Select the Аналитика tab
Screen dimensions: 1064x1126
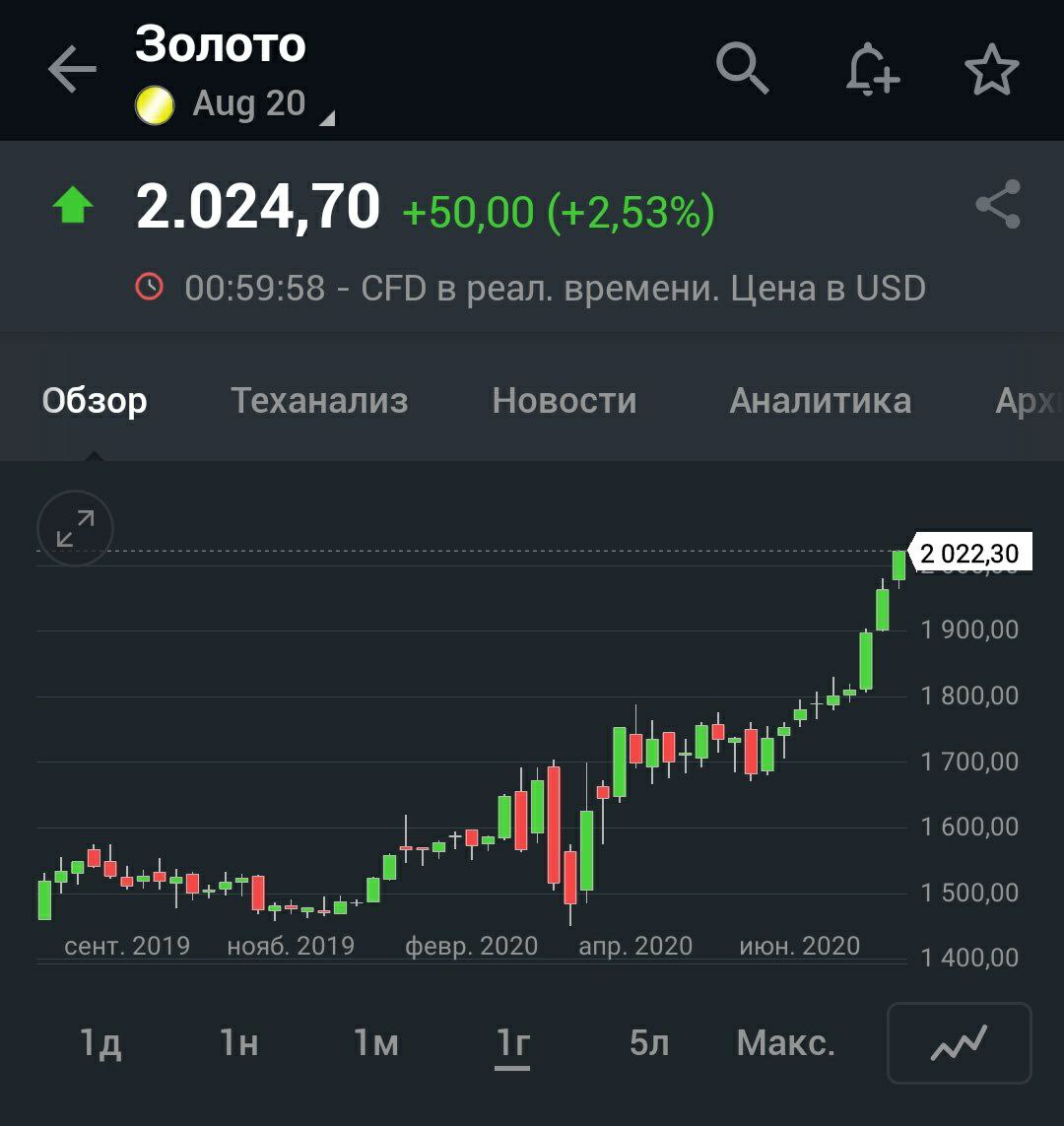point(820,401)
